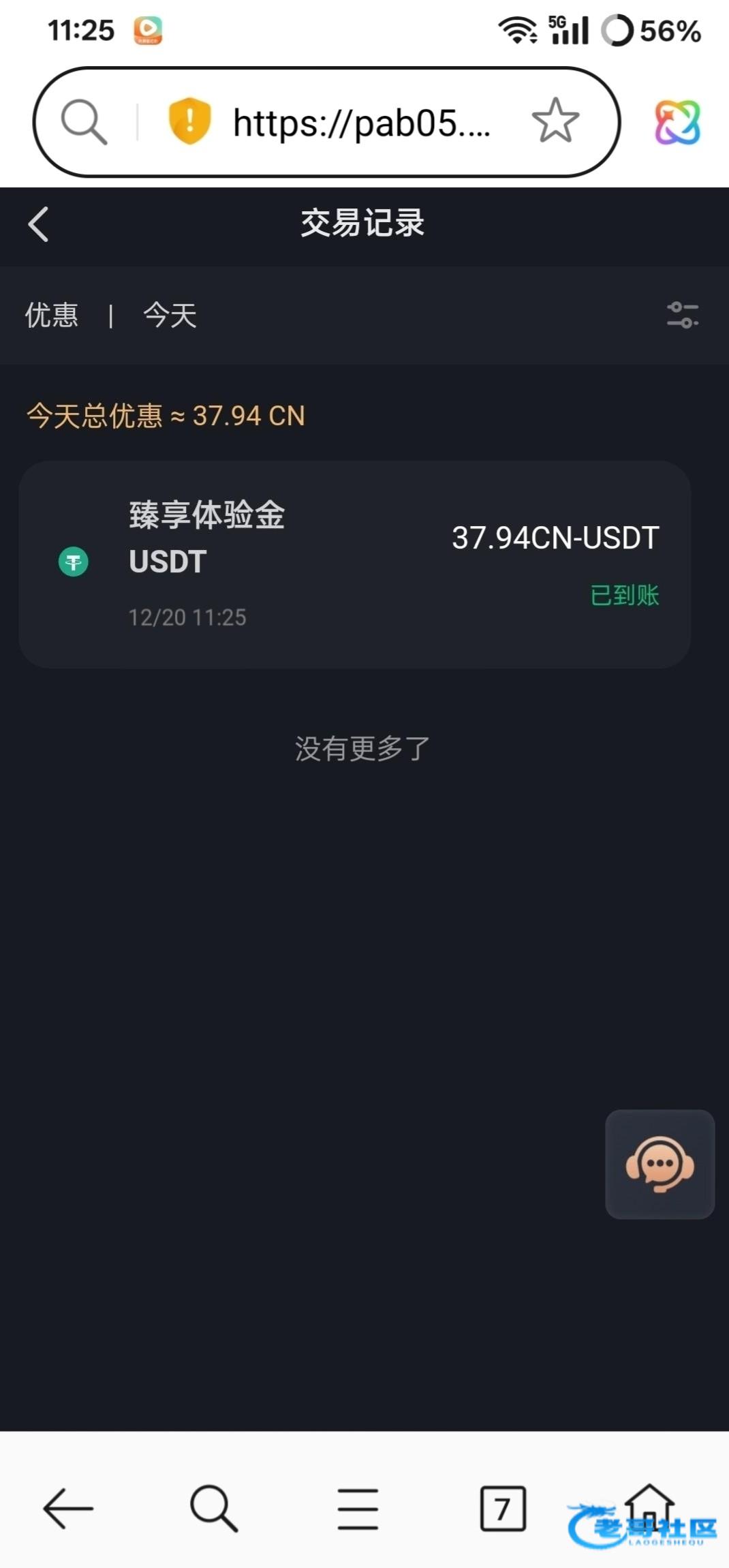Open the 臻享体验金 USDT transaction record
This screenshot has width=729, height=1568.
coord(354,564)
